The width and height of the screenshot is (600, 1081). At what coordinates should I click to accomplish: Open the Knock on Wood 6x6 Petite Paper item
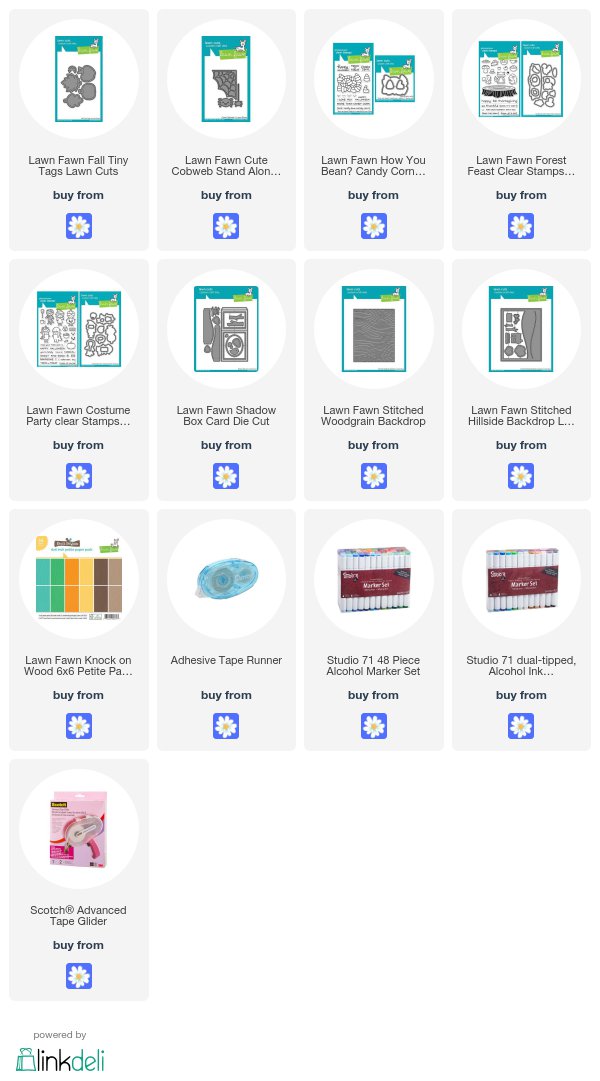[79, 630]
